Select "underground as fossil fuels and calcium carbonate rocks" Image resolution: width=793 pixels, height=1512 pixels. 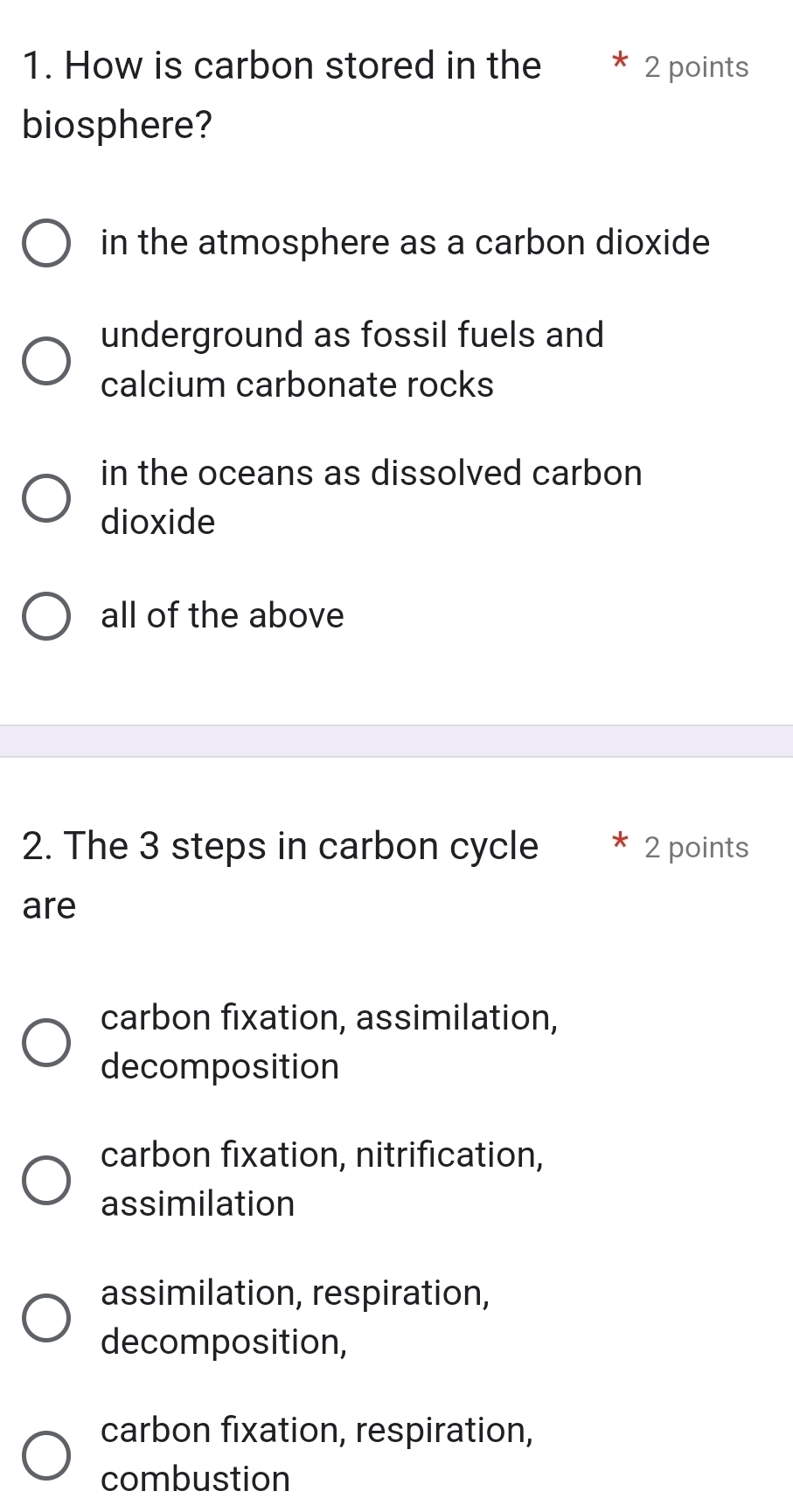48,360
